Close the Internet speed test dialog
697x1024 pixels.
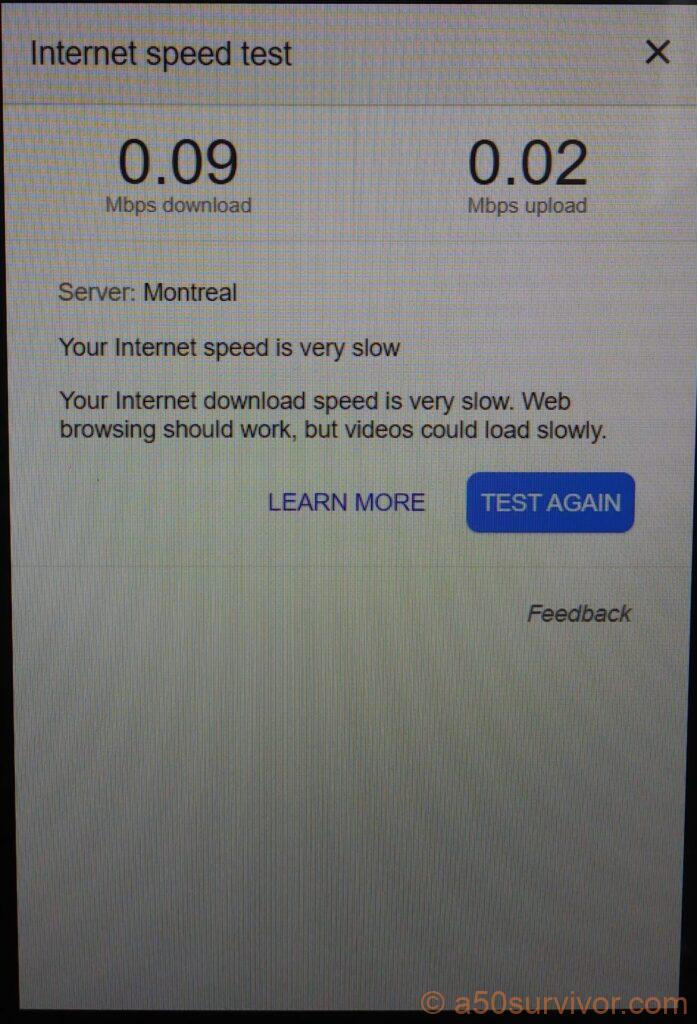point(657,52)
